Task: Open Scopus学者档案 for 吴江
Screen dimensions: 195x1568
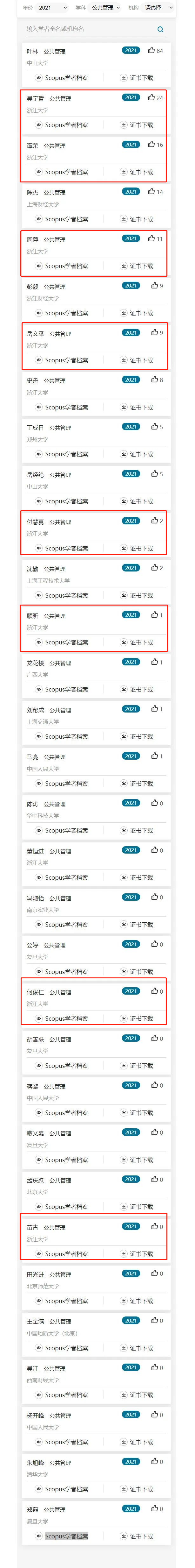Action: (x=62, y=1394)
